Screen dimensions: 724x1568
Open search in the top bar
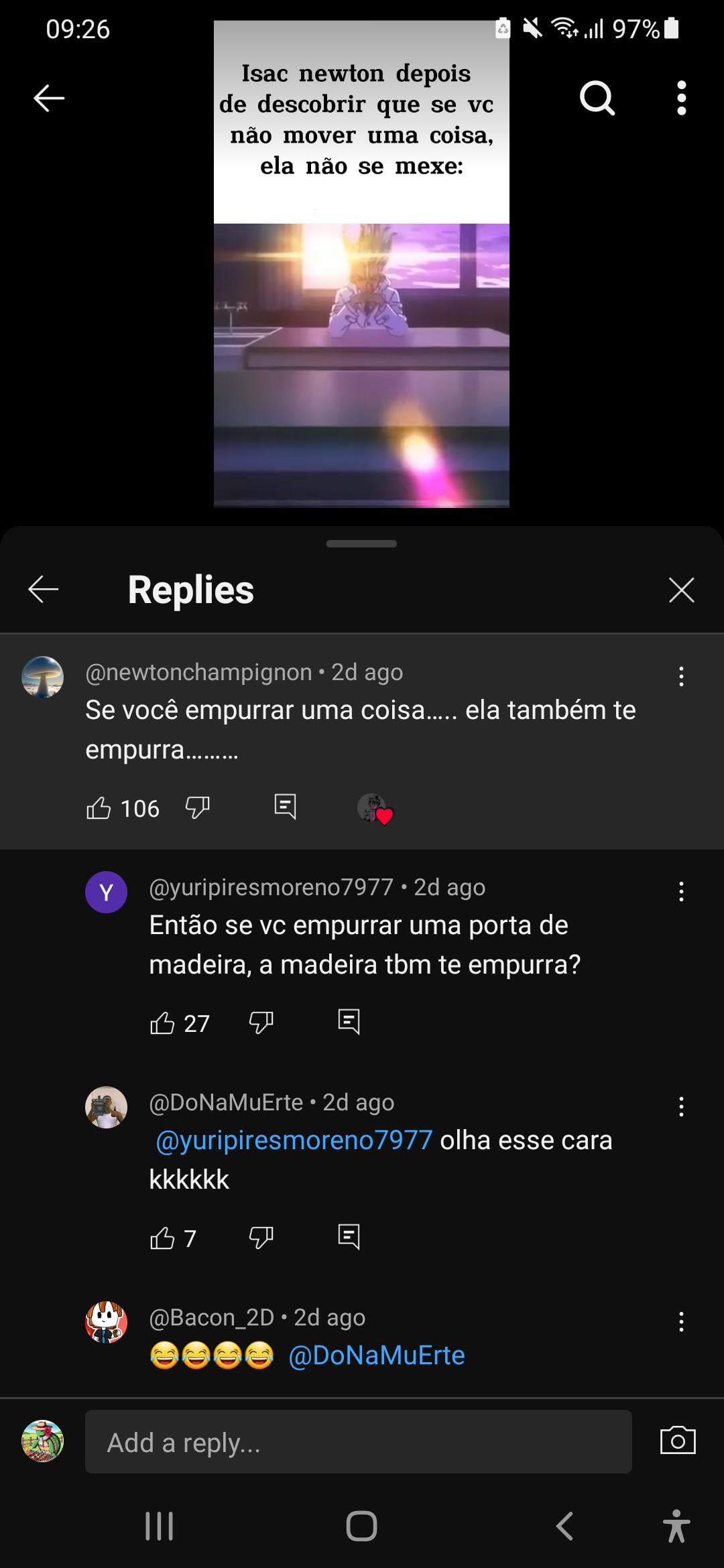point(597,99)
